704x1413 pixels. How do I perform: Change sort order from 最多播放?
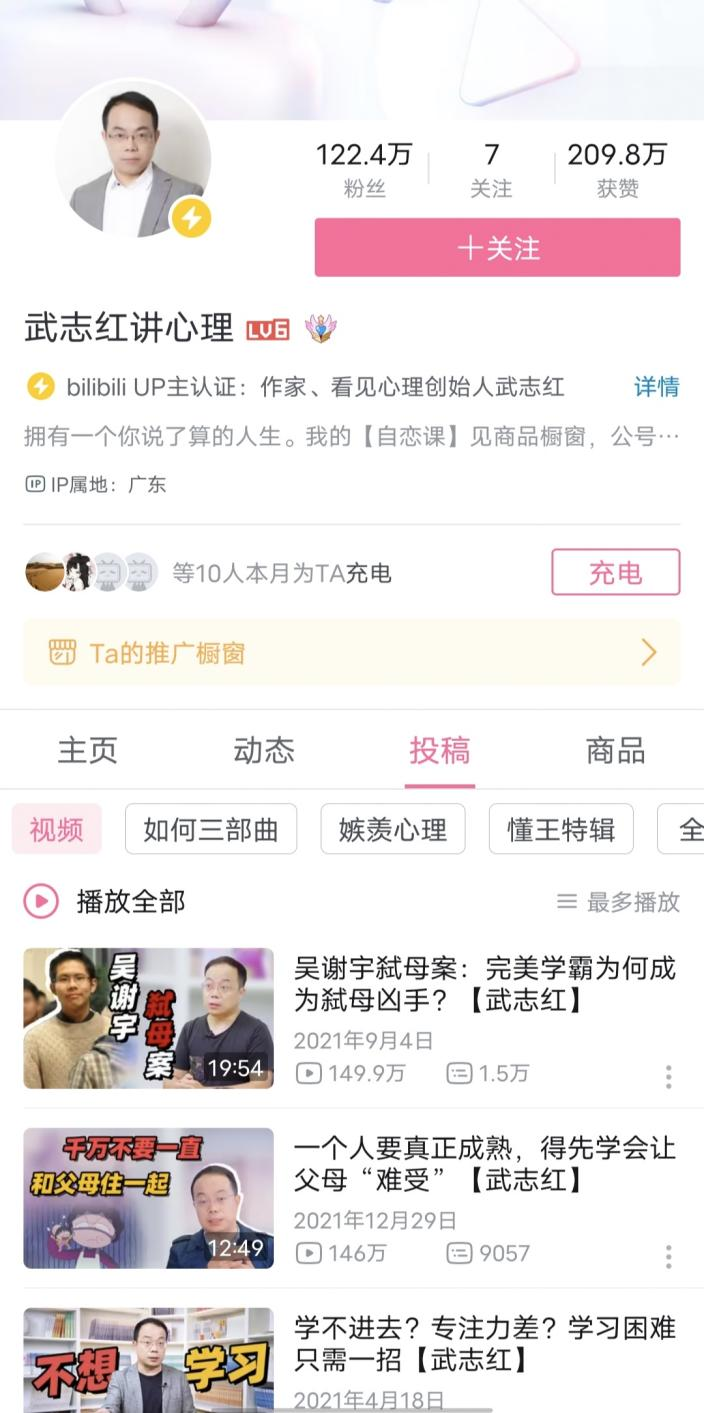coord(618,901)
